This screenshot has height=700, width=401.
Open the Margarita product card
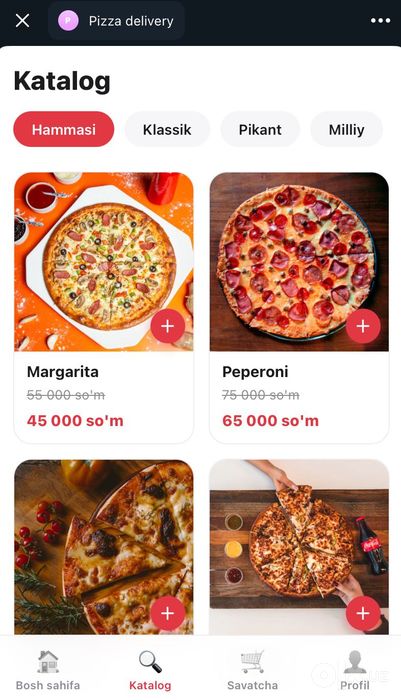click(104, 308)
